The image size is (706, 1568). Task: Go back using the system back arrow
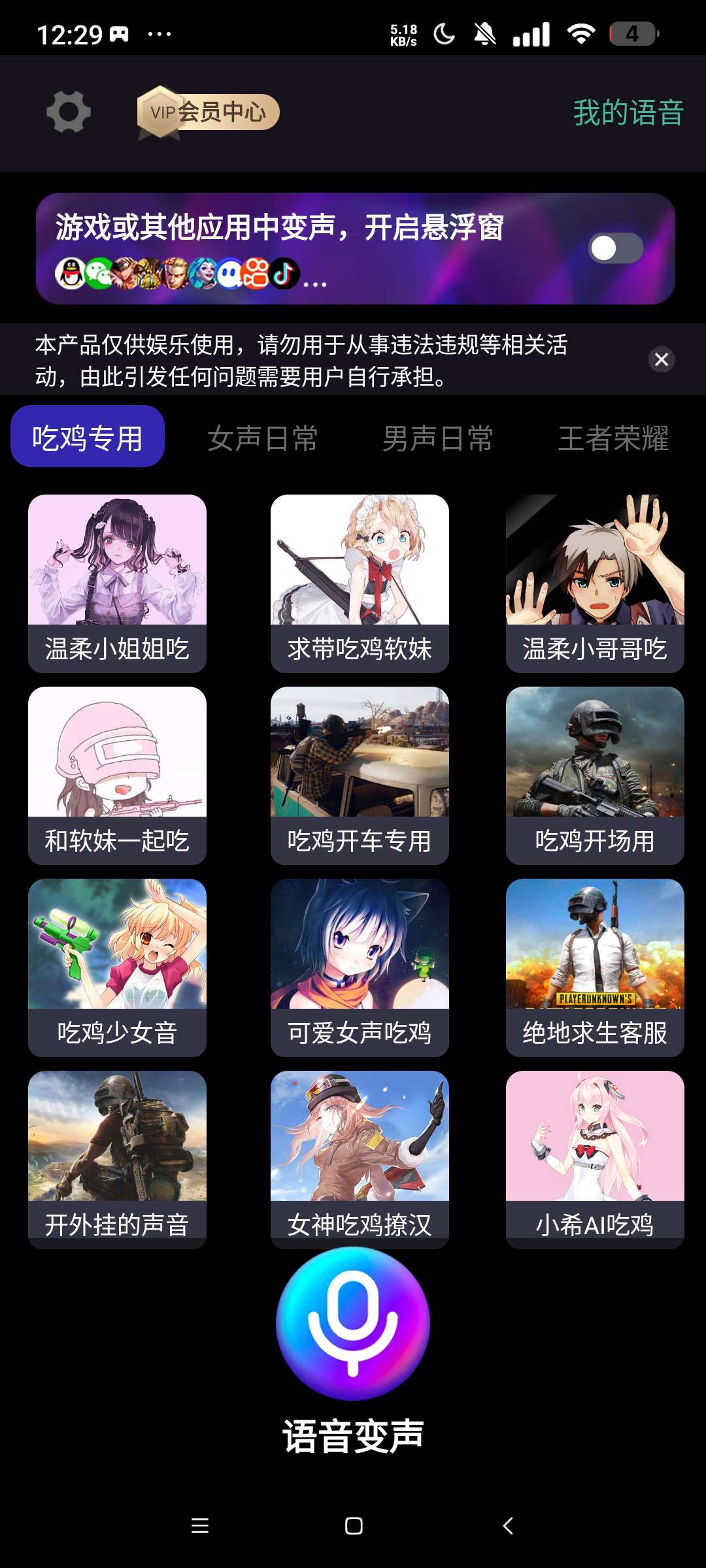(508, 1526)
